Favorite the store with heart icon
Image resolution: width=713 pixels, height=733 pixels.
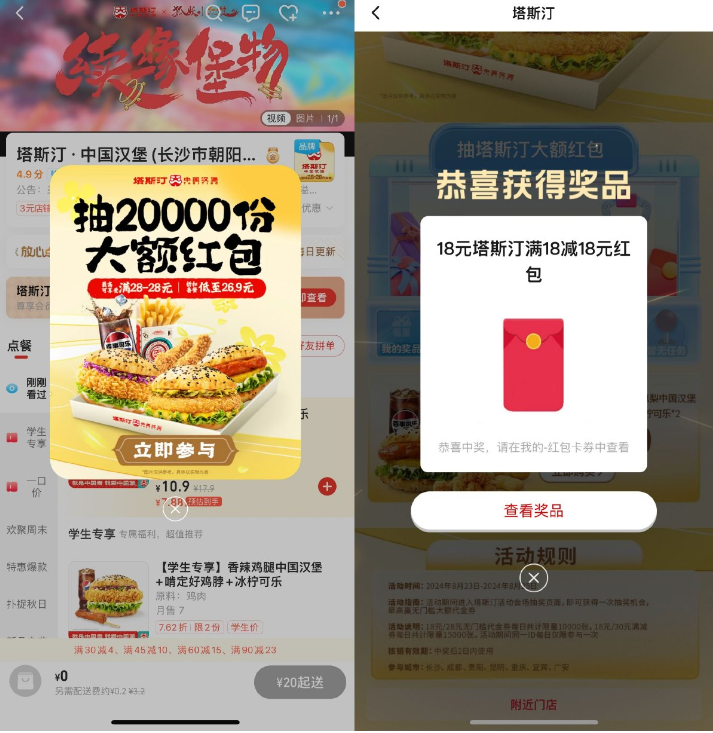pyautogui.click(x=288, y=13)
